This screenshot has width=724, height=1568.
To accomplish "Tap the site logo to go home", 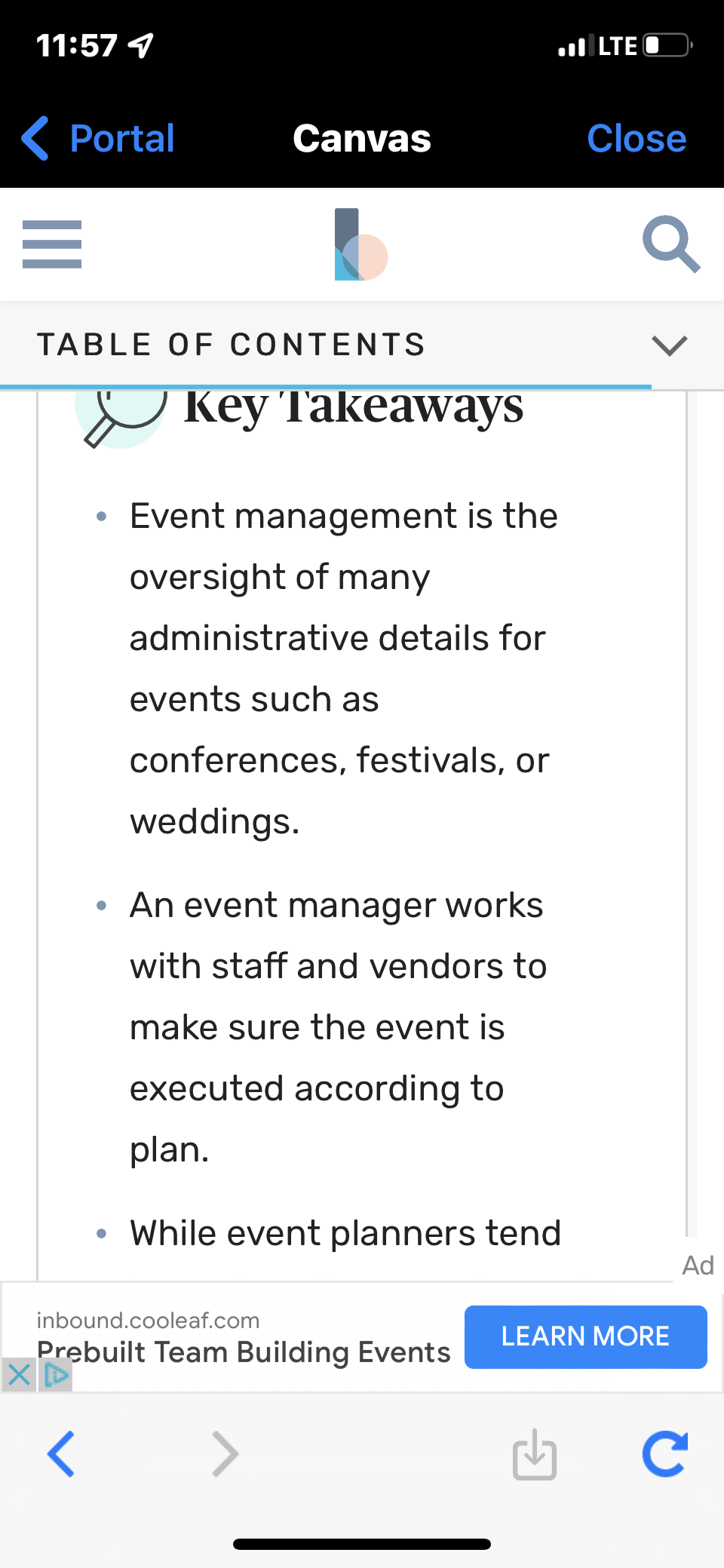I will 360,244.
